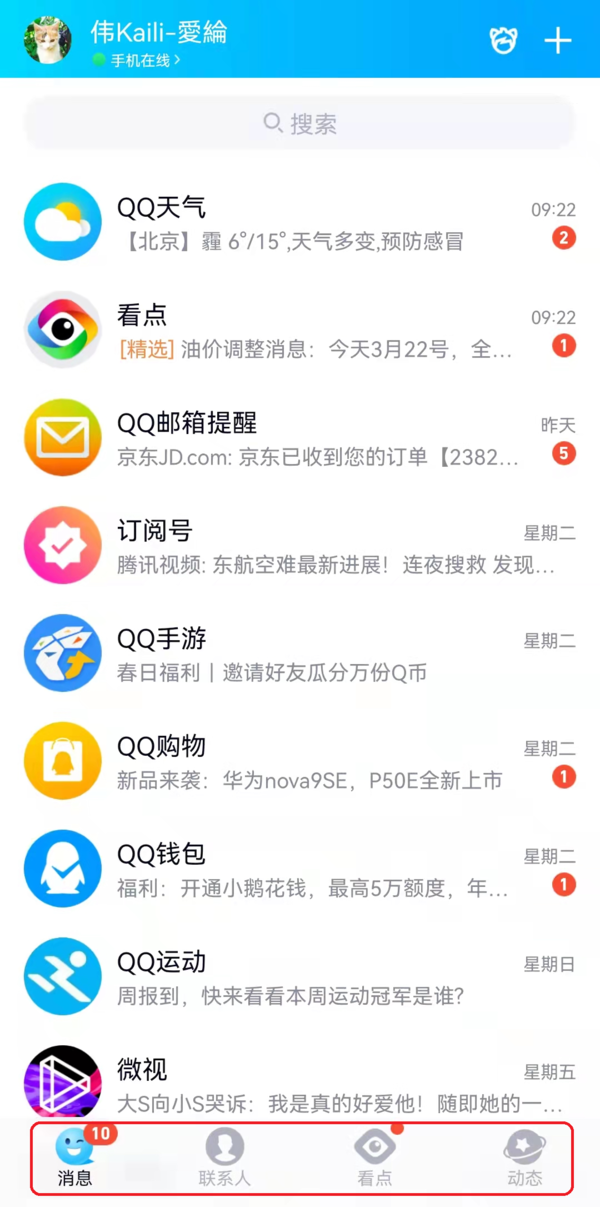The image size is (600, 1207).
Task: Open the QQ运动 weekly report
Action: (300, 978)
